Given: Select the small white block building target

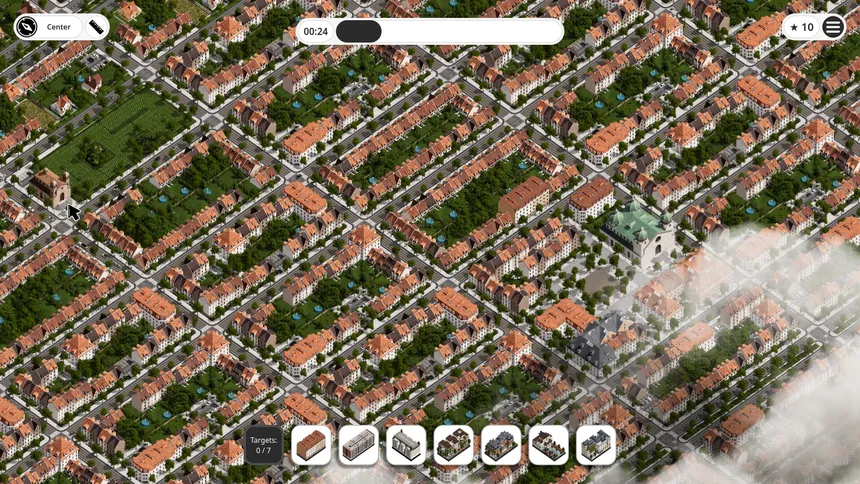Looking at the screenshot, I should click(406, 445).
